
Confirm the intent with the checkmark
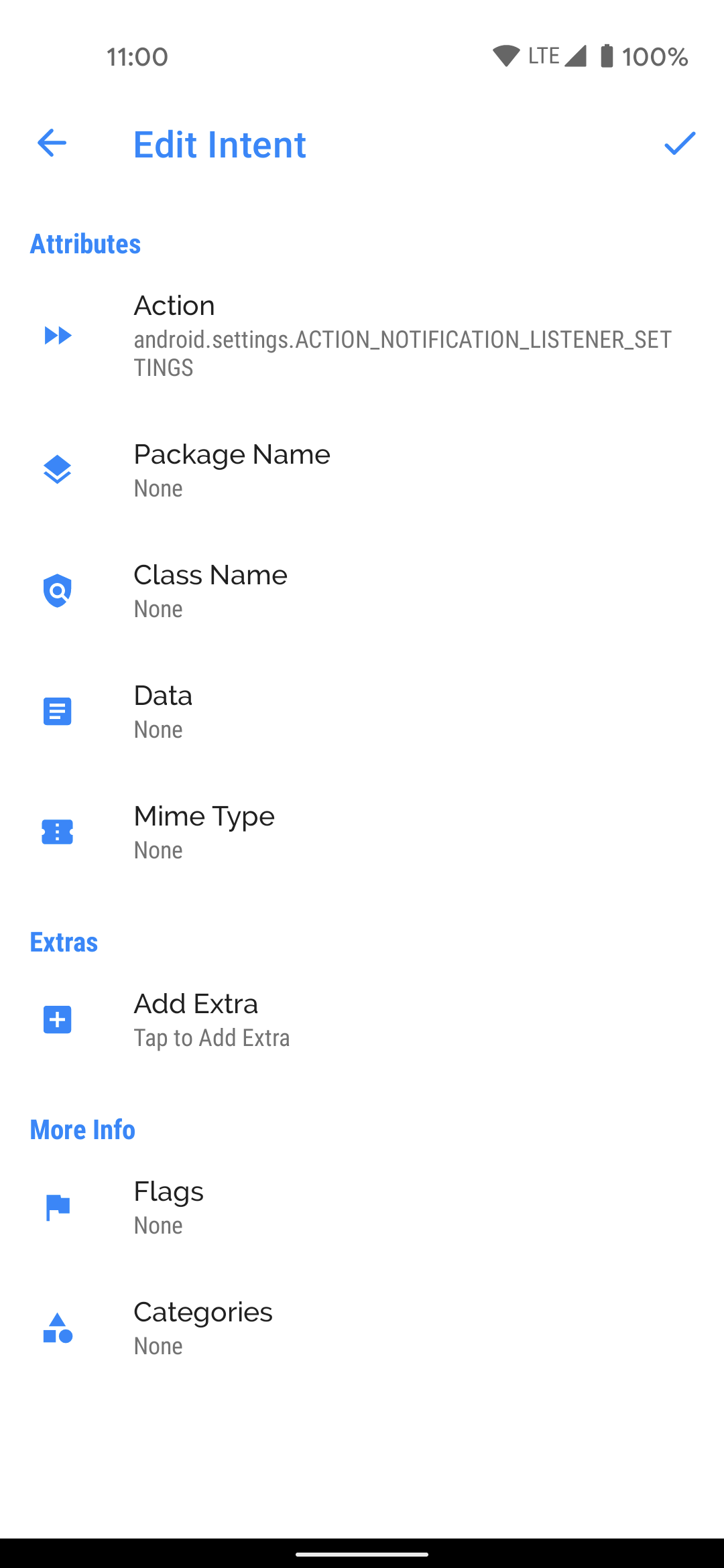coord(680,143)
